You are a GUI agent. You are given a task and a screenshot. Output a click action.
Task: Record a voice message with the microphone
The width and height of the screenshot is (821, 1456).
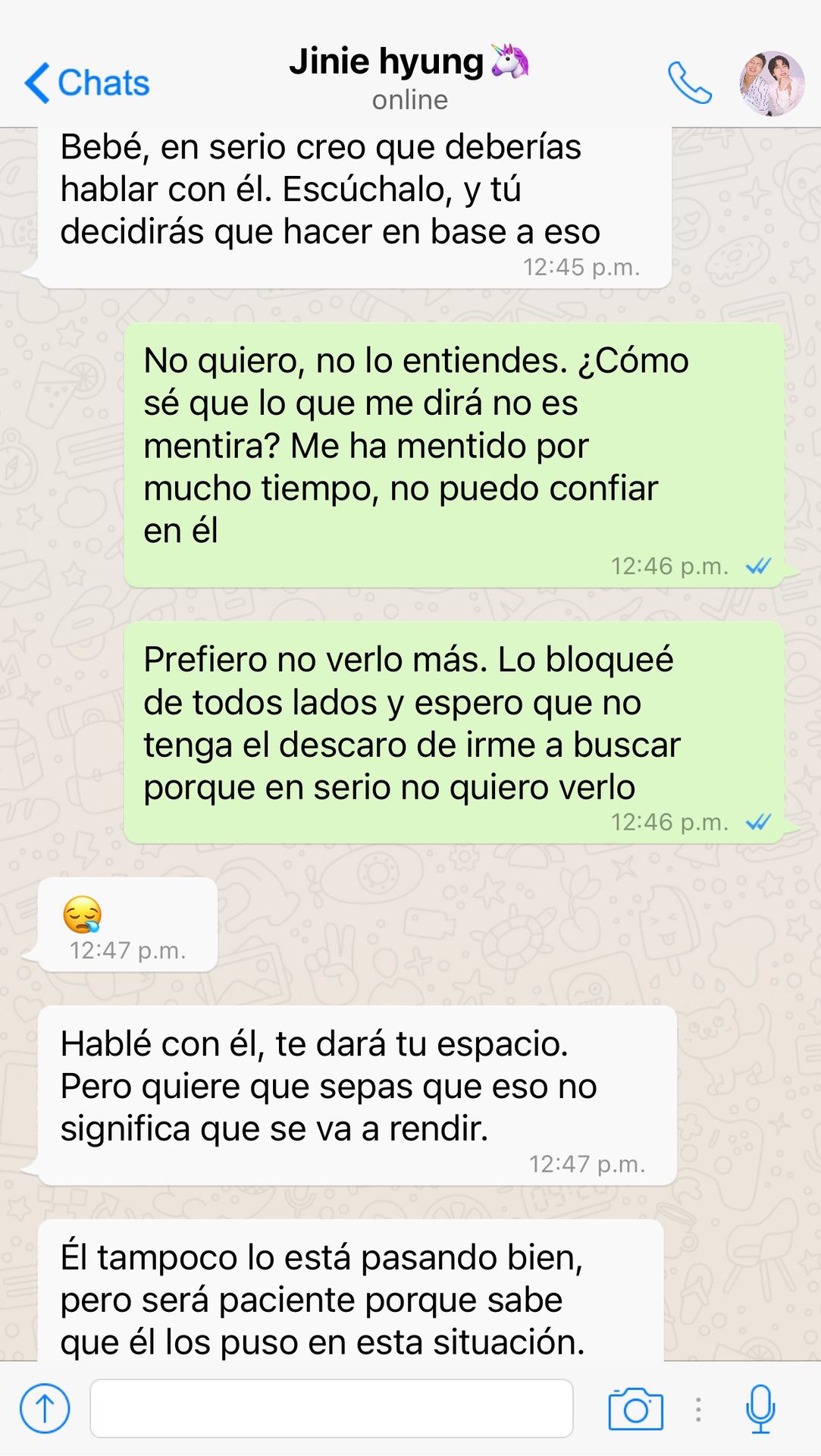click(760, 1408)
